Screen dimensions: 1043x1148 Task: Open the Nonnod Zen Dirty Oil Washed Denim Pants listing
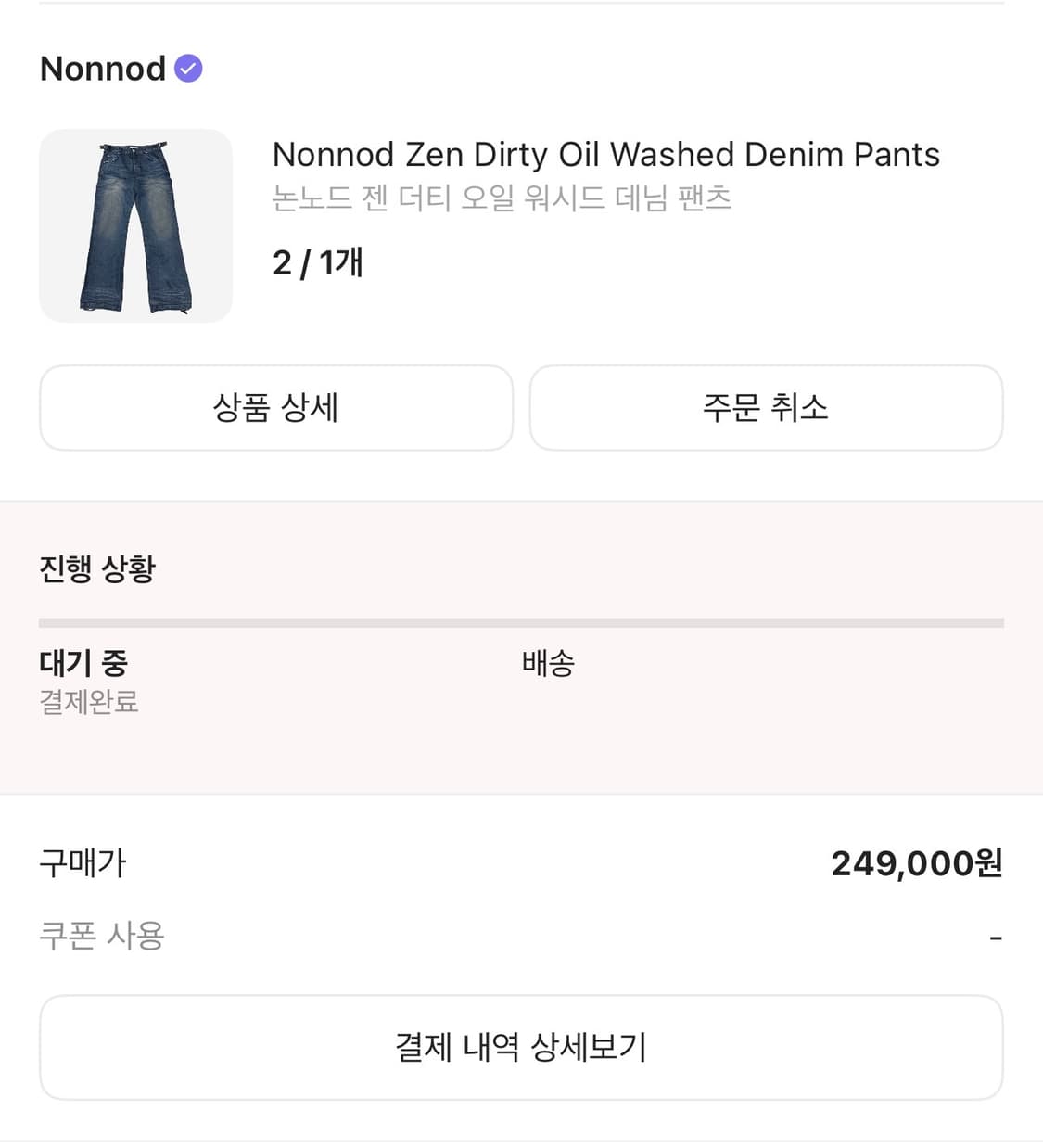[x=604, y=155]
